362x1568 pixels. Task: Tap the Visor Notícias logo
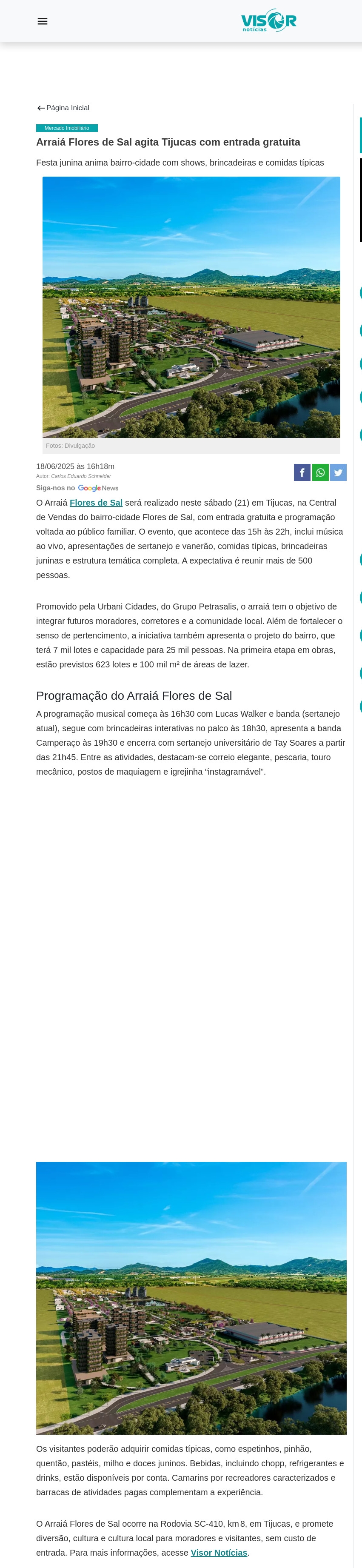coord(268,21)
